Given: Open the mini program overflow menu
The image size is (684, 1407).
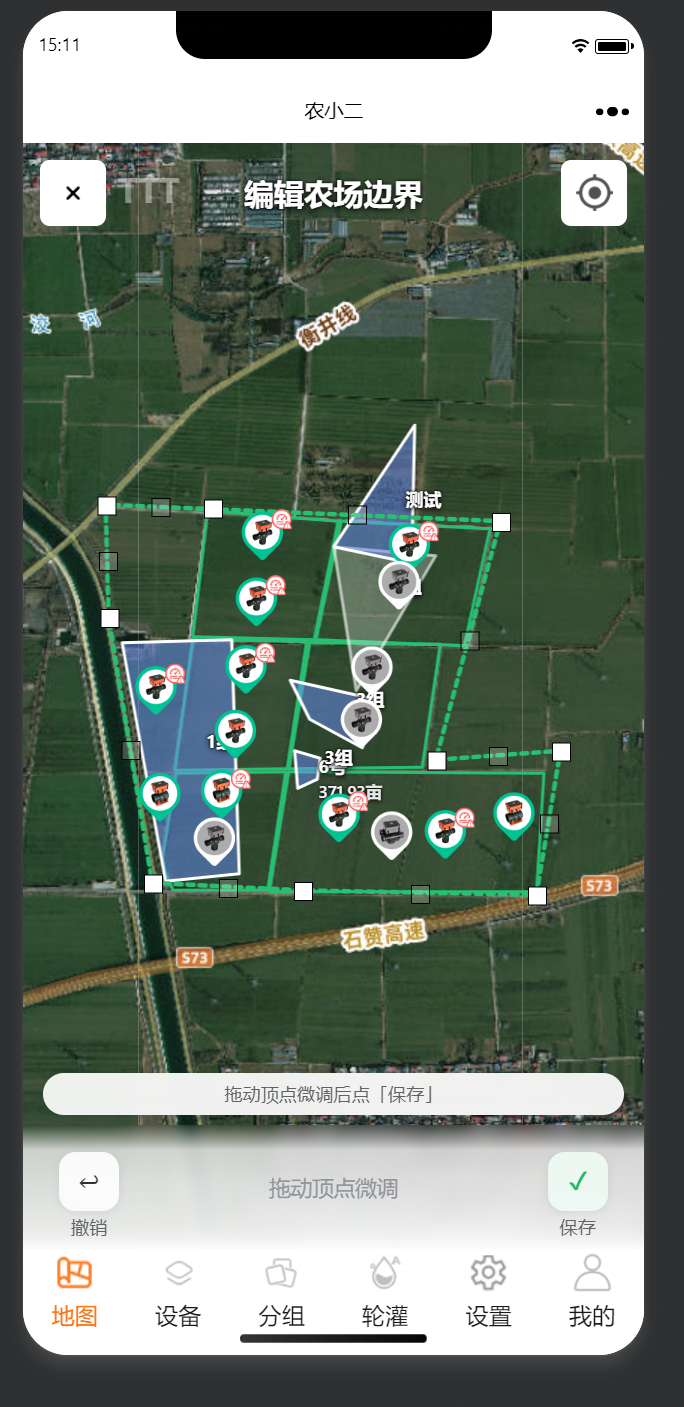Looking at the screenshot, I should (613, 112).
